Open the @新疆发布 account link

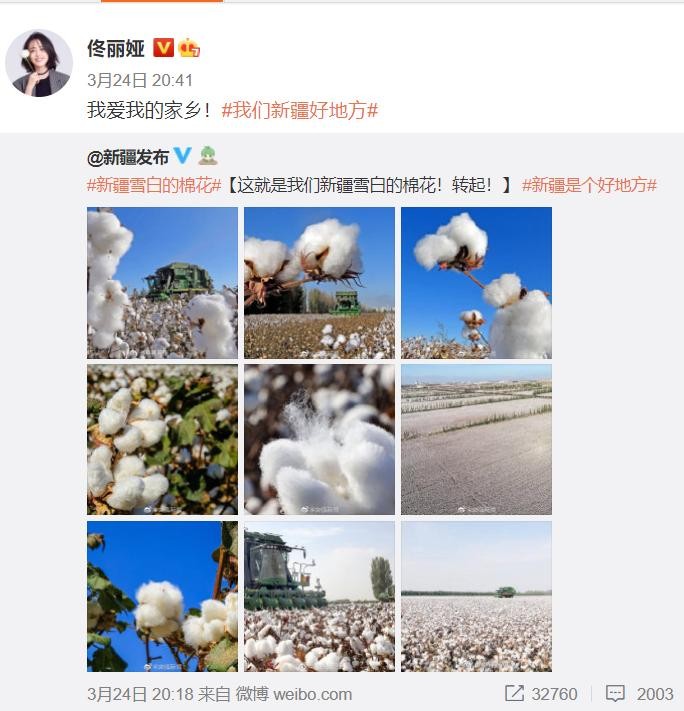pos(128,157)
